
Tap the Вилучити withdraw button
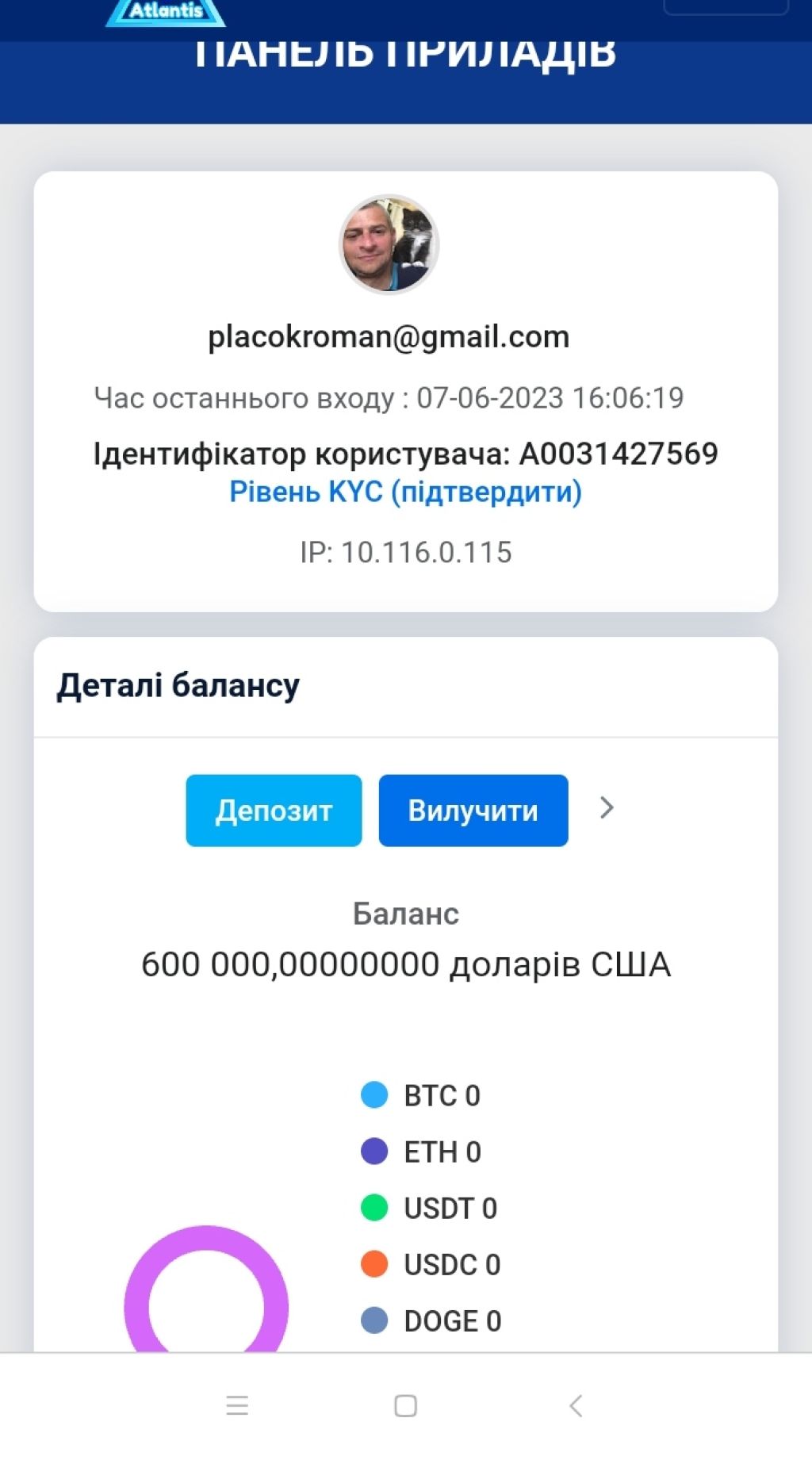pyautogui.click(x=473, y=810)
